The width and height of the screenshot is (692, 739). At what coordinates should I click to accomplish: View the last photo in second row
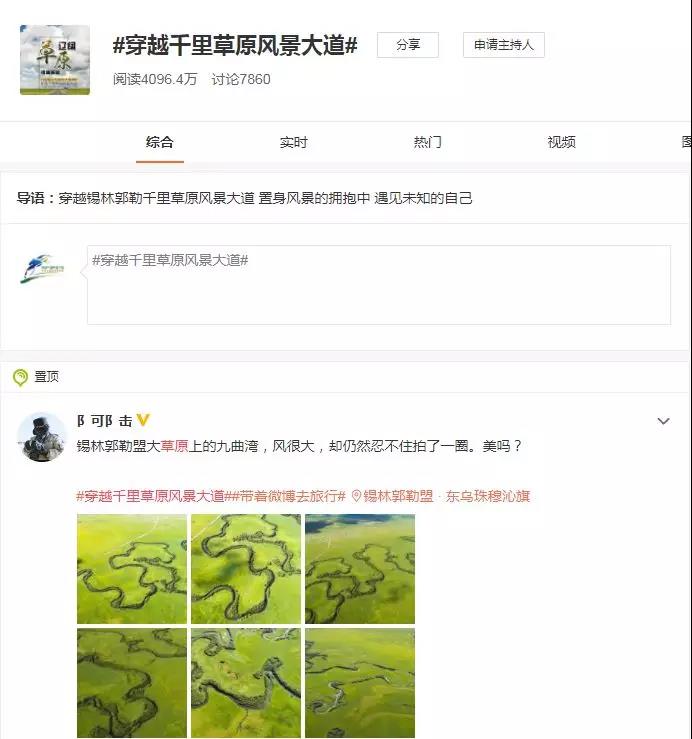coord(360,683)
